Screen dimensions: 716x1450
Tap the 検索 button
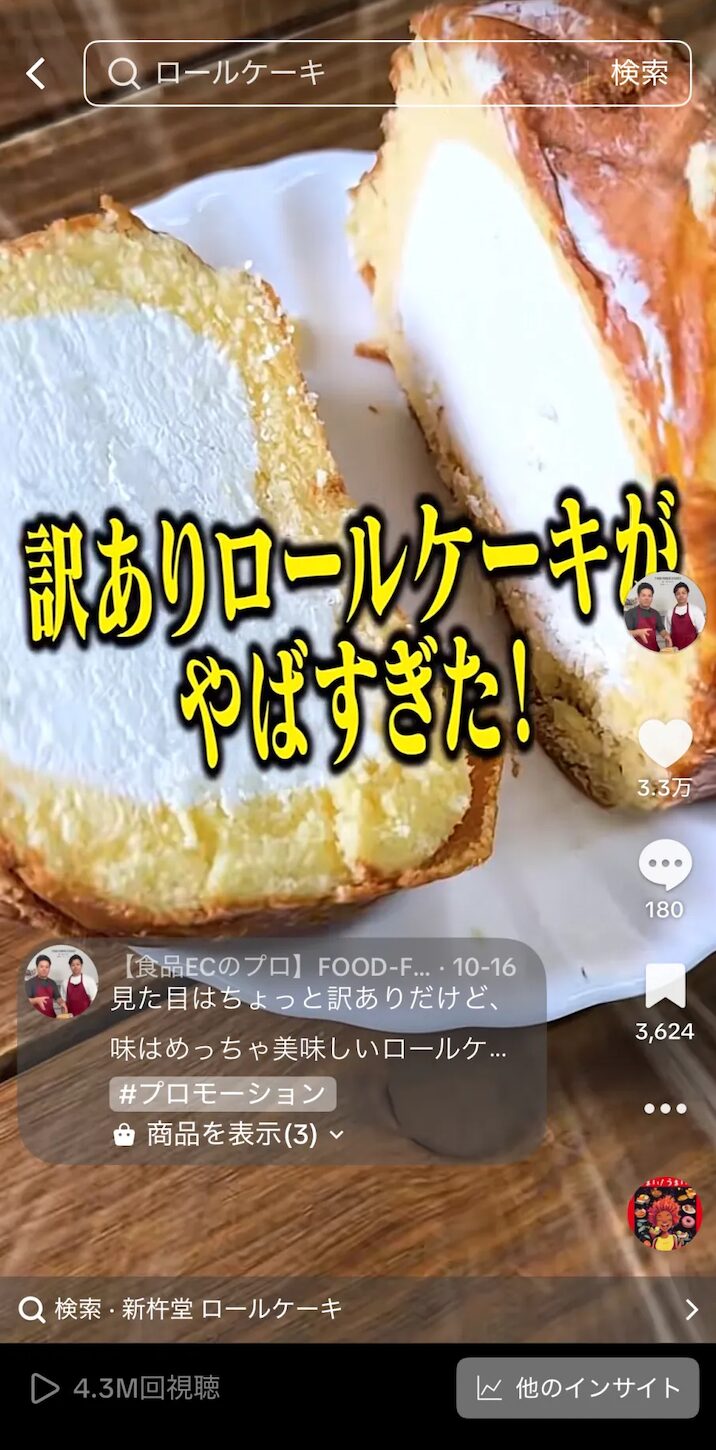pos(639,73)
